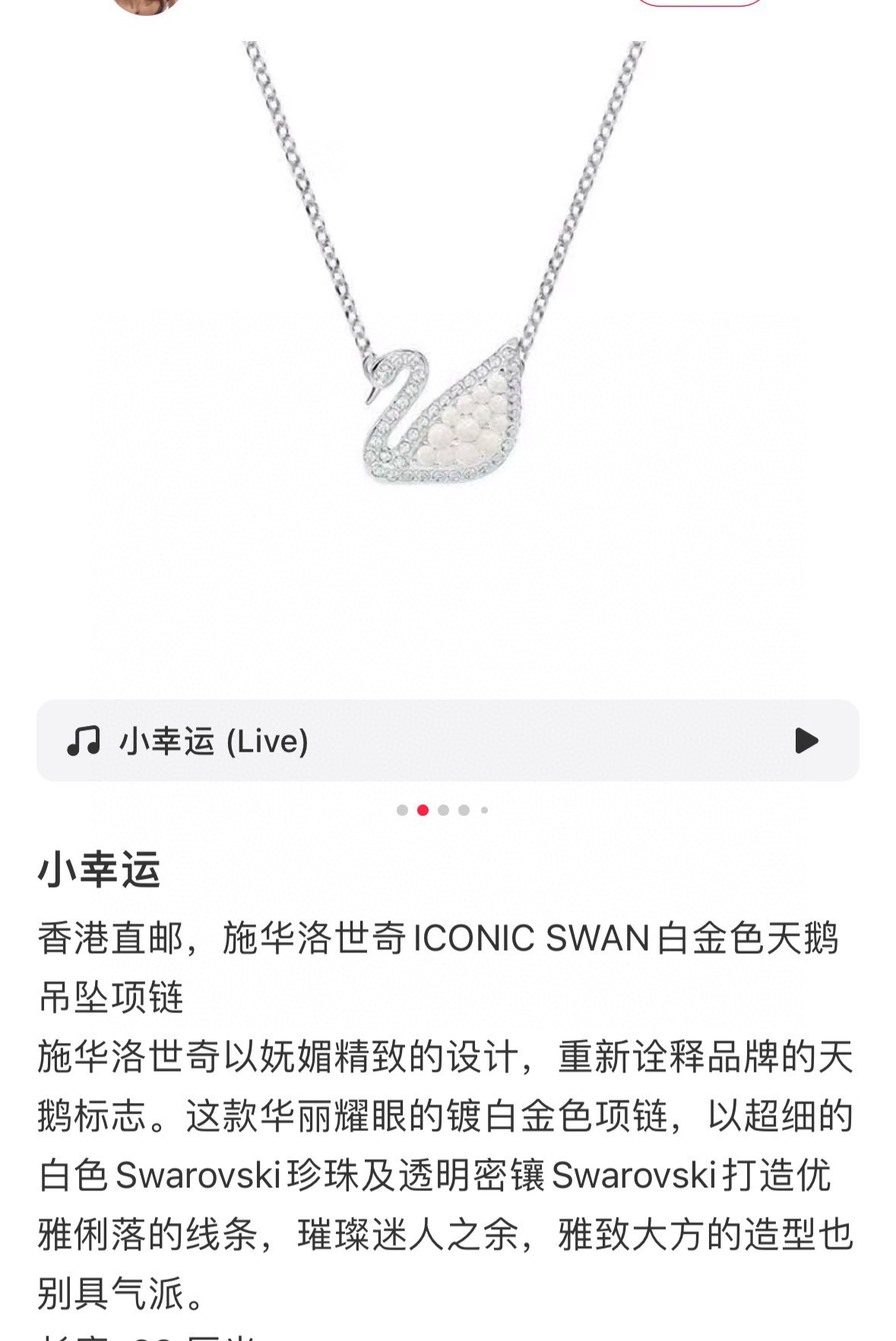This screenshot has height=1341, width=896.
Task: Open the author's profile avatar
Action: coord(144,5)
